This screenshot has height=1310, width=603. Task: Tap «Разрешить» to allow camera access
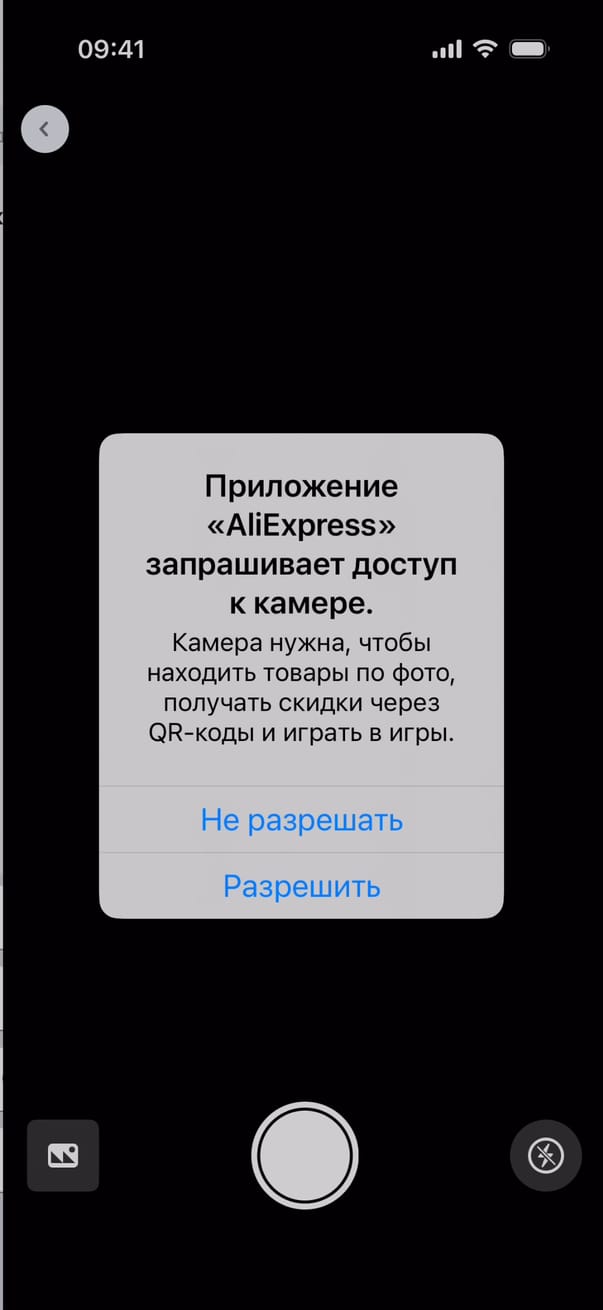(x=301, y=886)
